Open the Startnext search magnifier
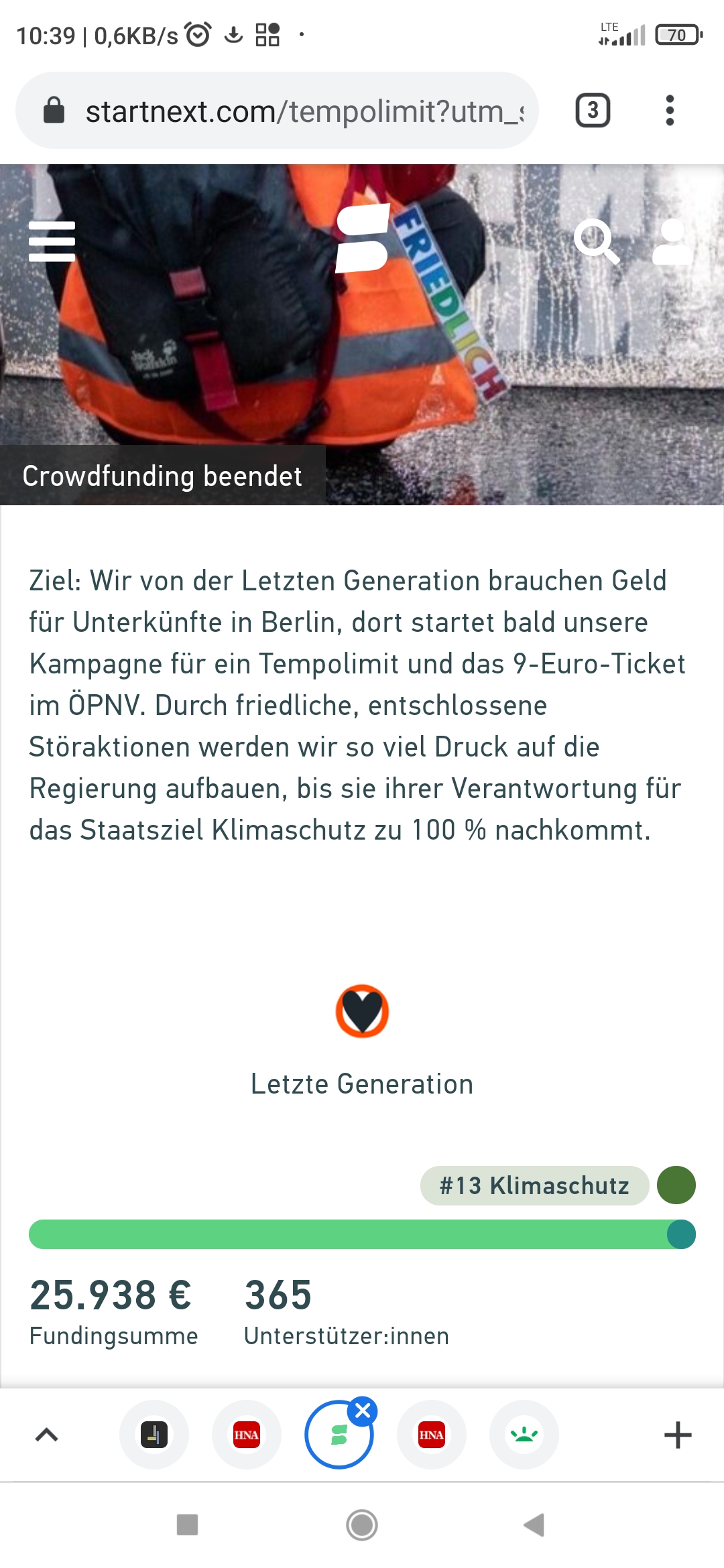The image size is (724, 1568). pyautogui.click(x=596, y=241)
